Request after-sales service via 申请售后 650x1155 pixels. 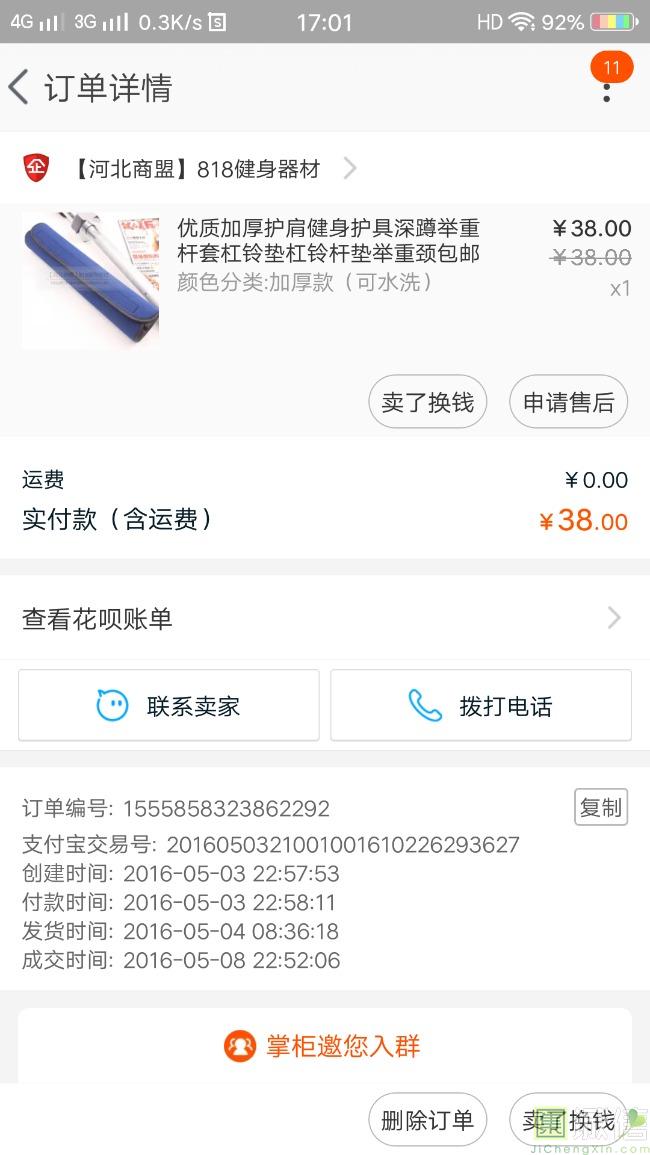click(568, 402)
